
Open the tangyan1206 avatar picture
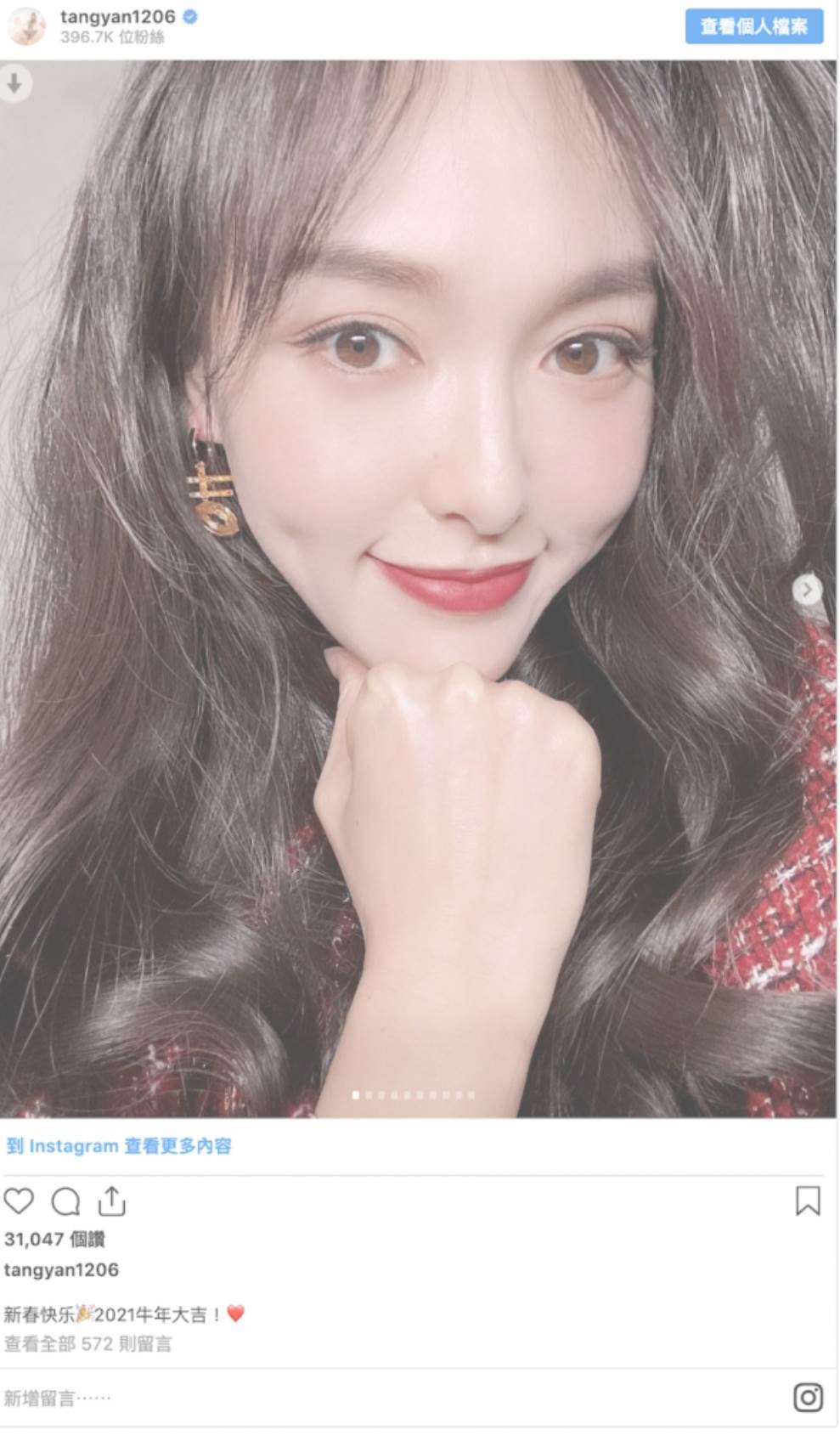[26, 26]
